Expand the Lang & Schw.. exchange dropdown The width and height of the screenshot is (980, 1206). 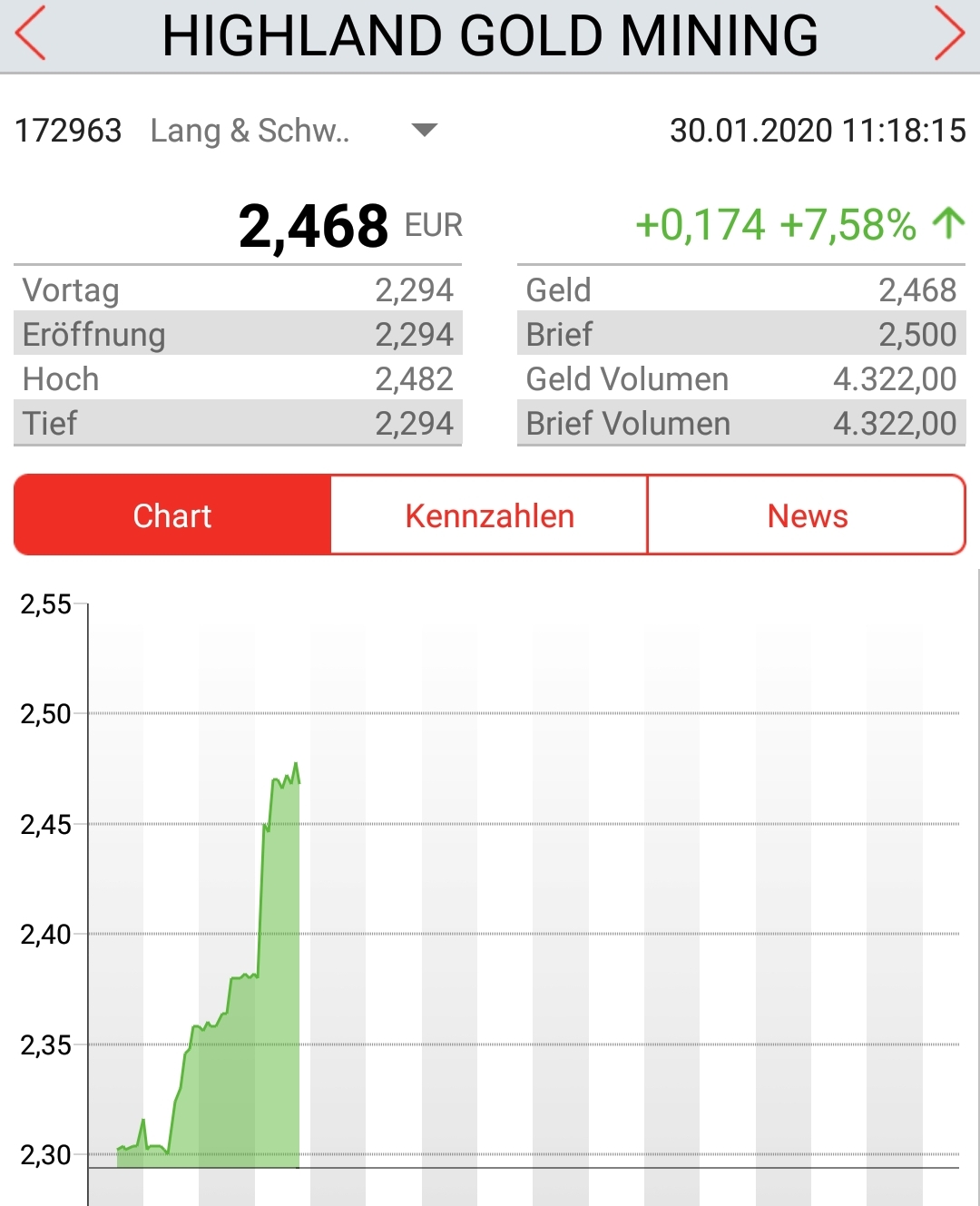[x=424, y=130]
